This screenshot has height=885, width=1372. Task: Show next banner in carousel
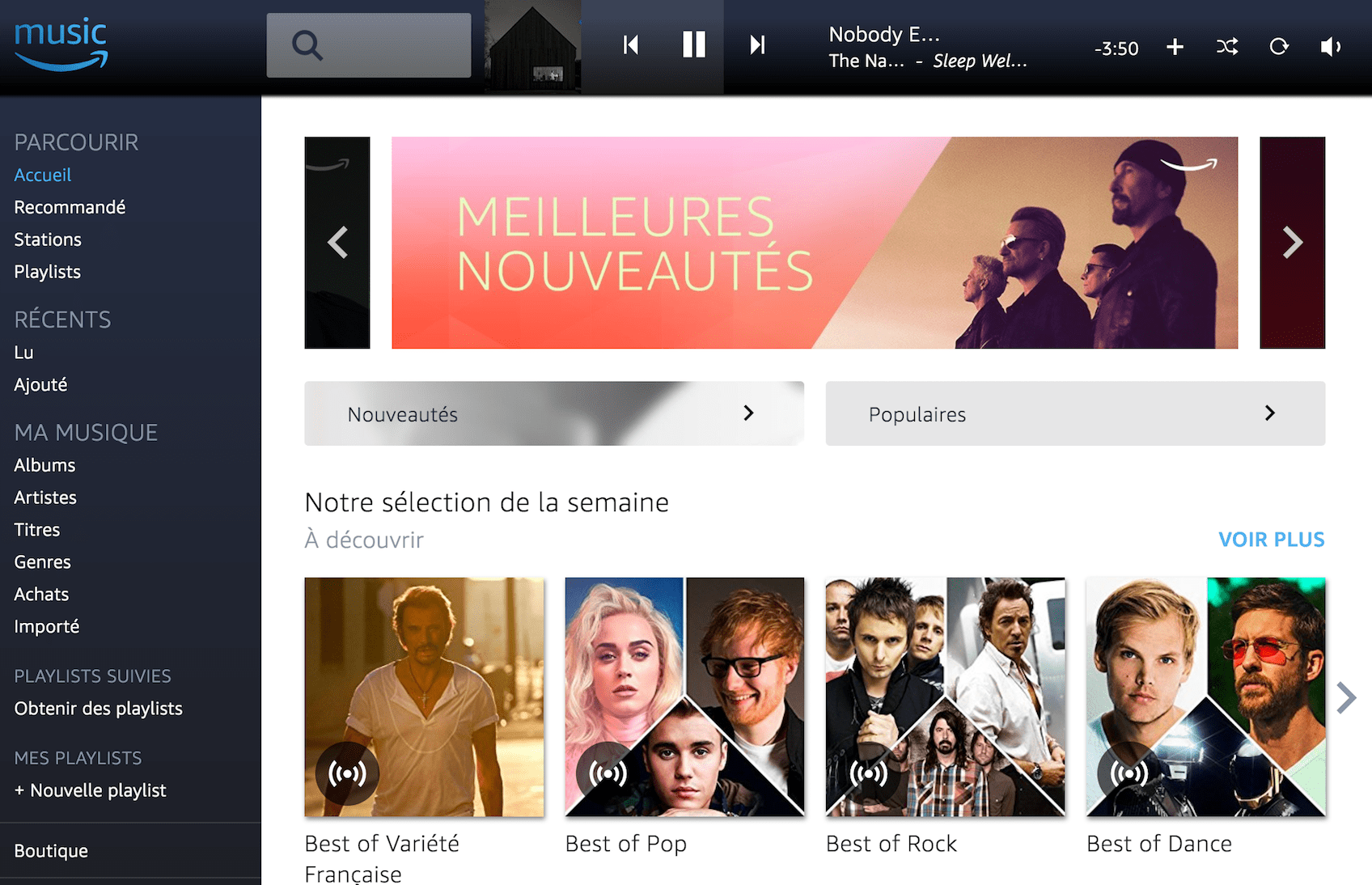[1292, 243]
